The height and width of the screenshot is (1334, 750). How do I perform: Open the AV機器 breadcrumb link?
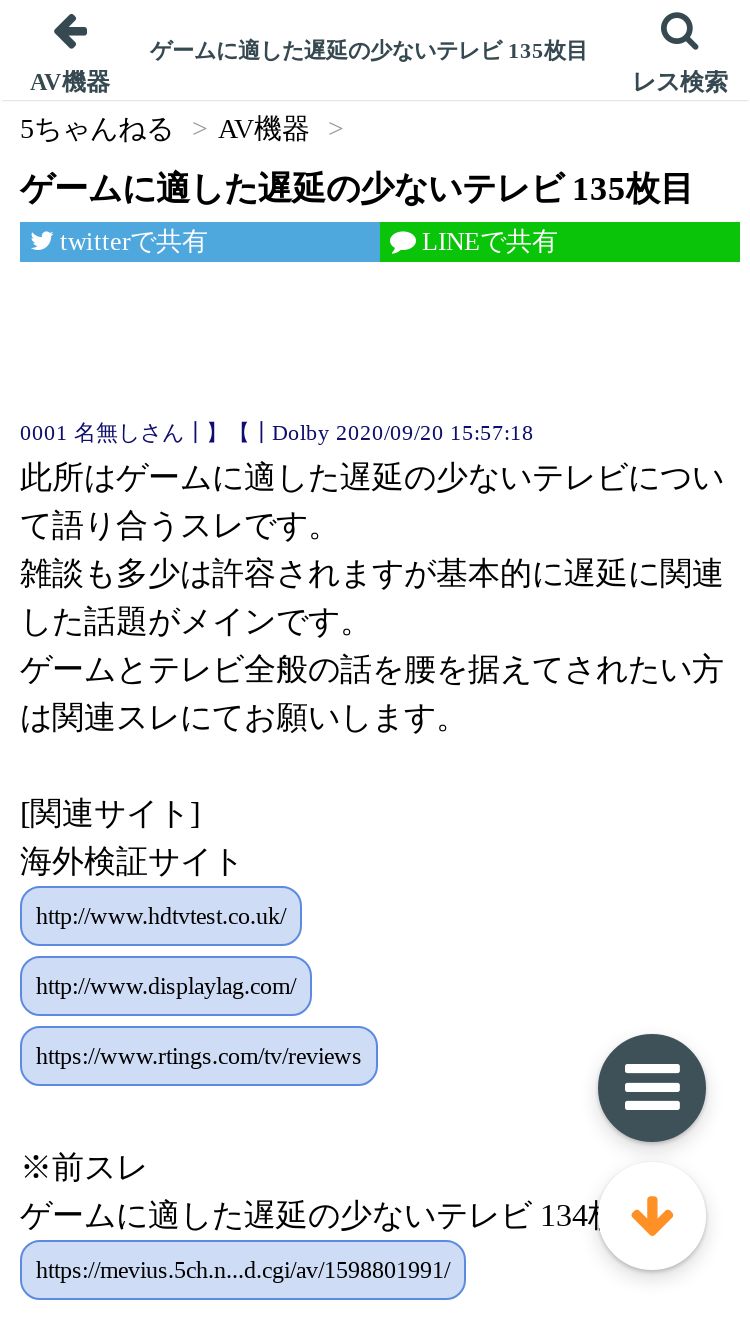coord(264,129)
